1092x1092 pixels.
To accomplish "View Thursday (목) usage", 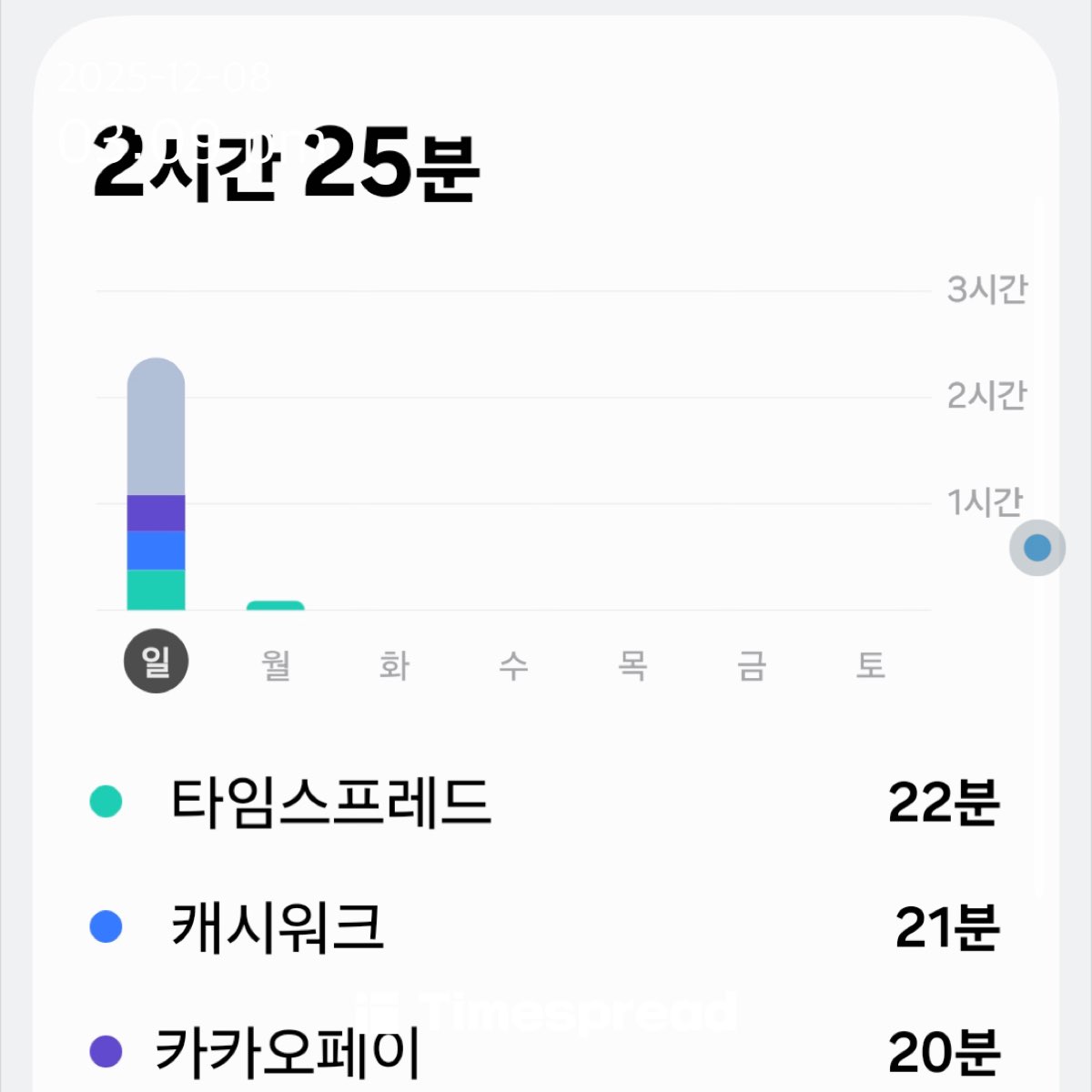I will click(x=632, y=664).
